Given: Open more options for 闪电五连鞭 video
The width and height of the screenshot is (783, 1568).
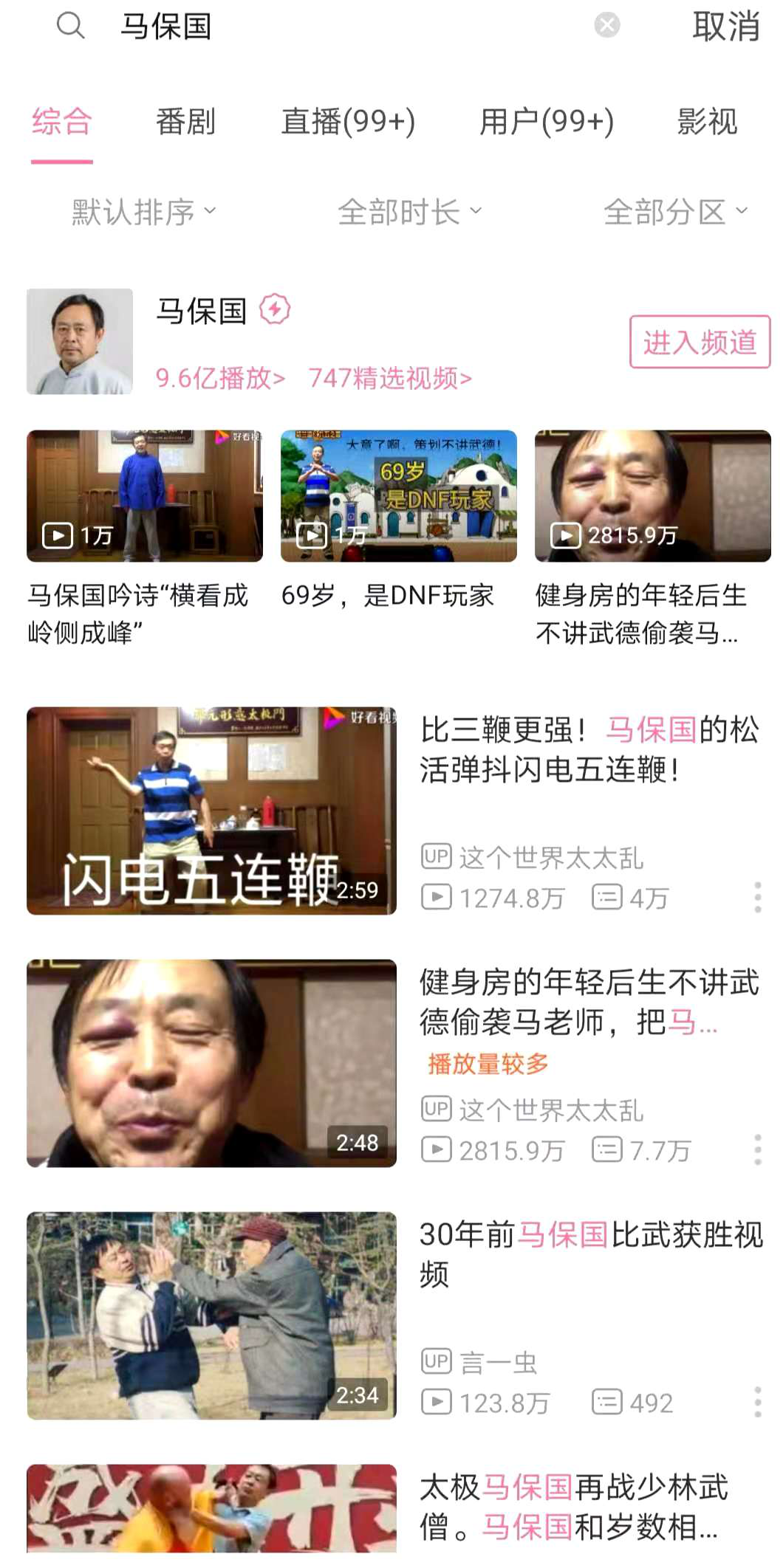Looking at the screenshot, I should pyautogui.click(x=757, y=897).
